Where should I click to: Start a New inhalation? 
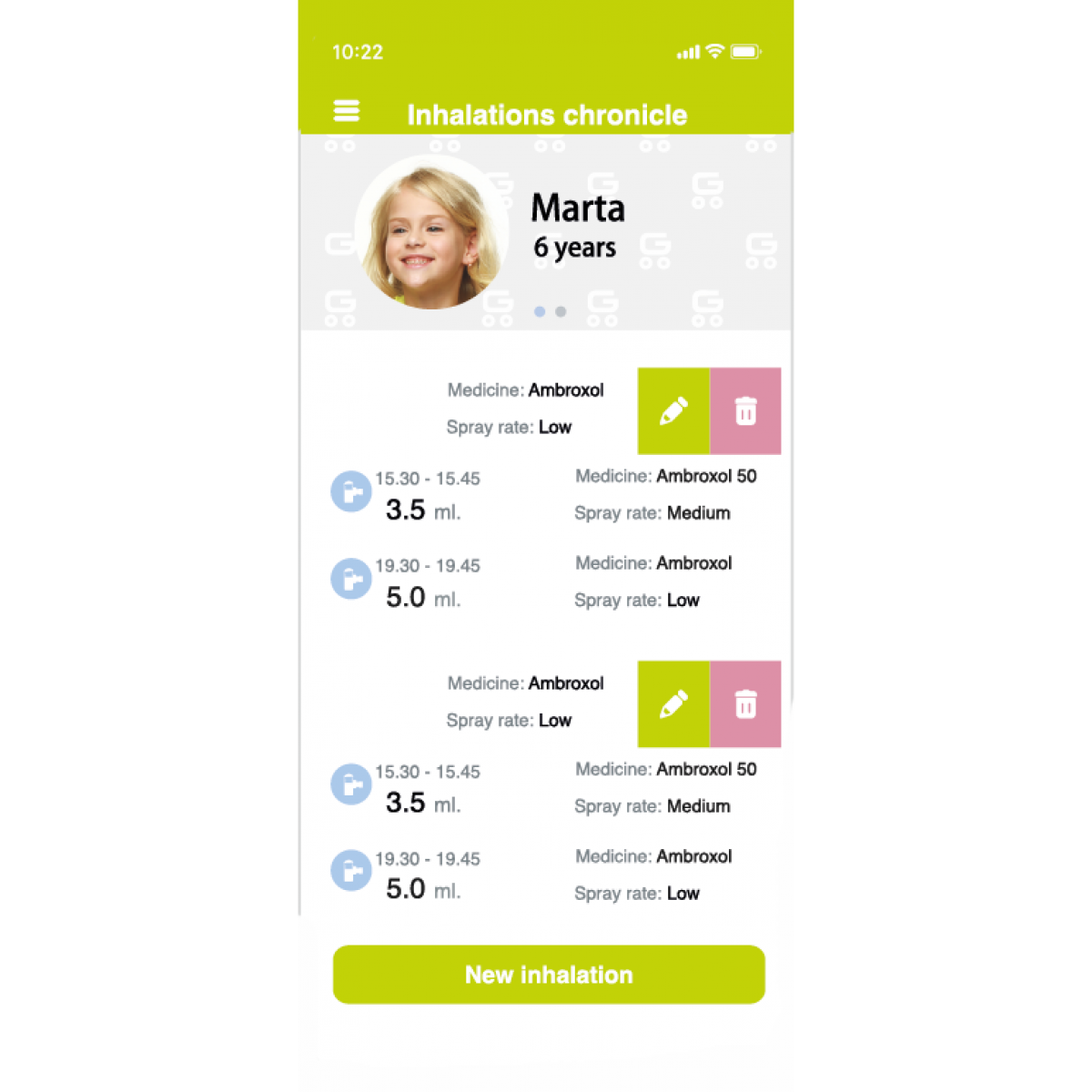point(549,975)
